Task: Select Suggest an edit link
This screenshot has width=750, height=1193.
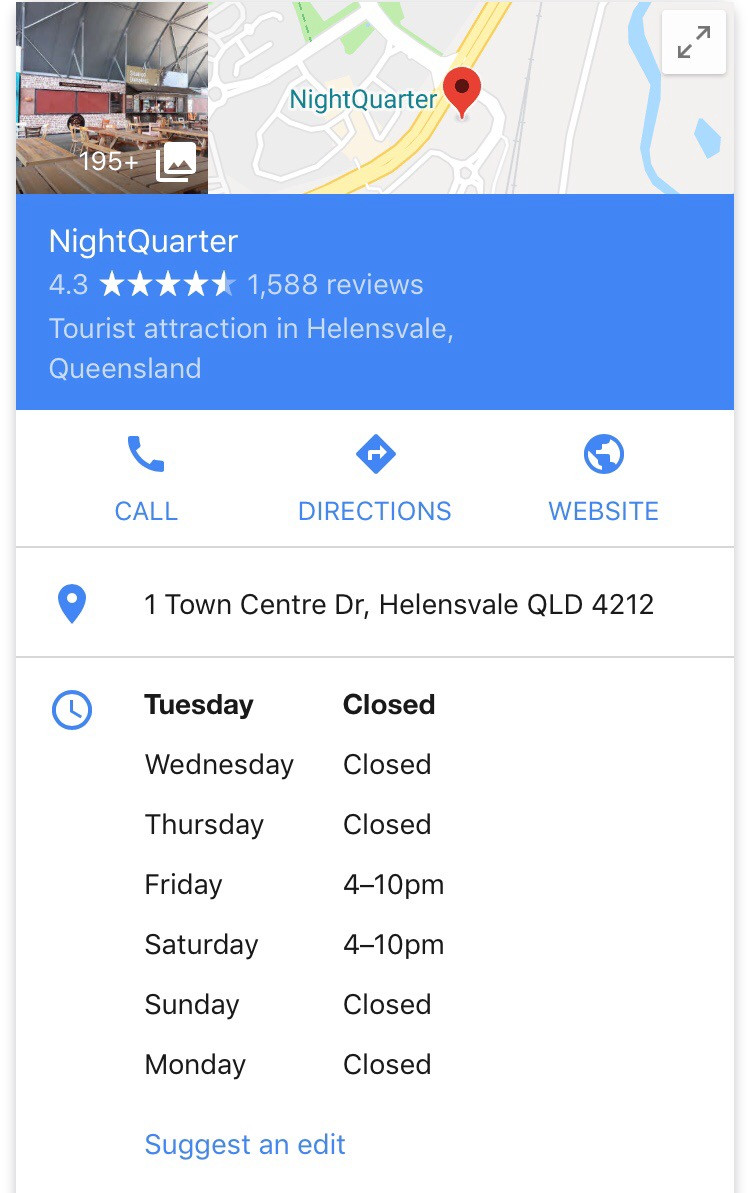Action: [245, 1144]
